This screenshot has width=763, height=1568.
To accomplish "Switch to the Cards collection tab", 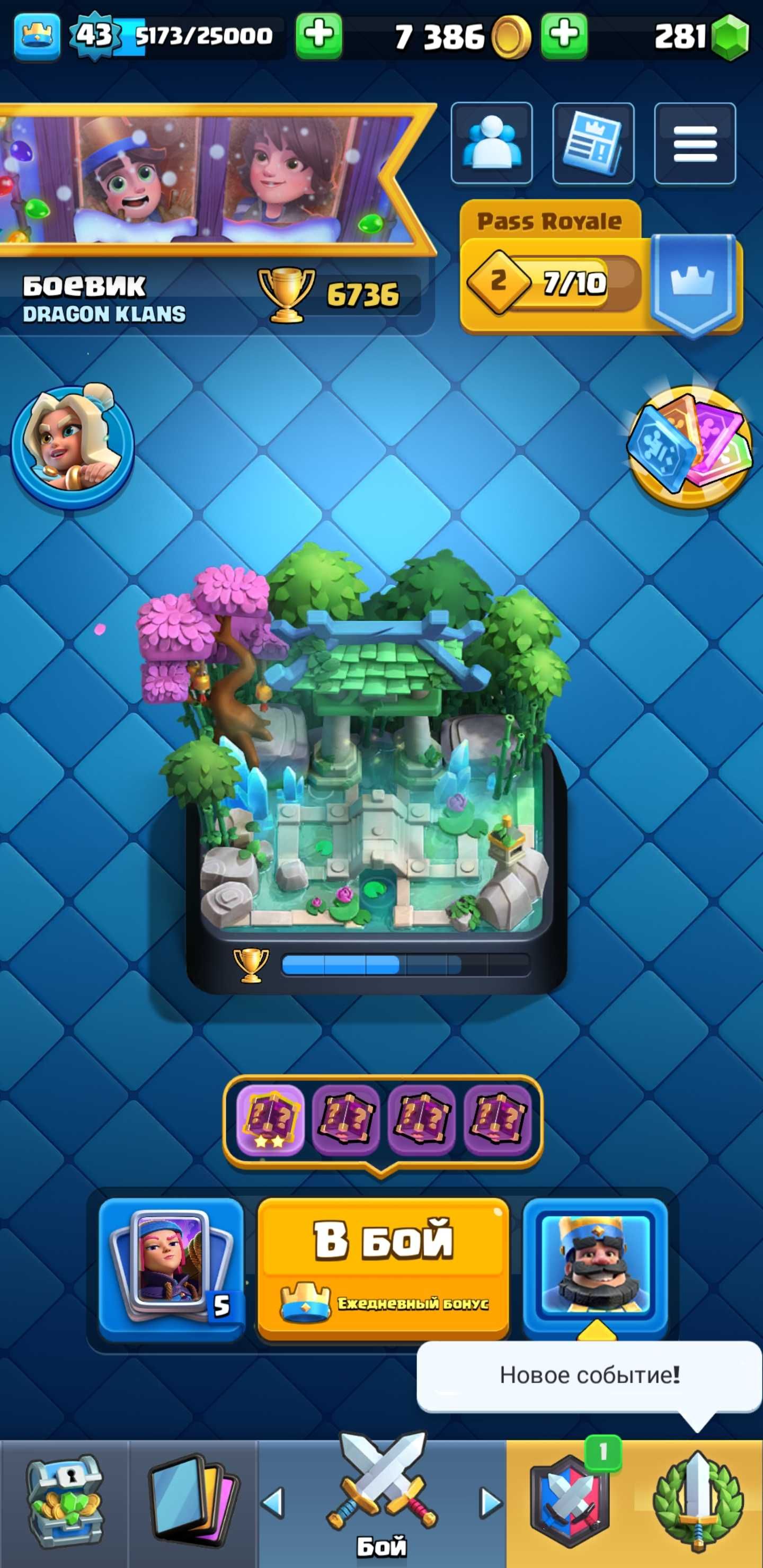I will coord(192,1503).
